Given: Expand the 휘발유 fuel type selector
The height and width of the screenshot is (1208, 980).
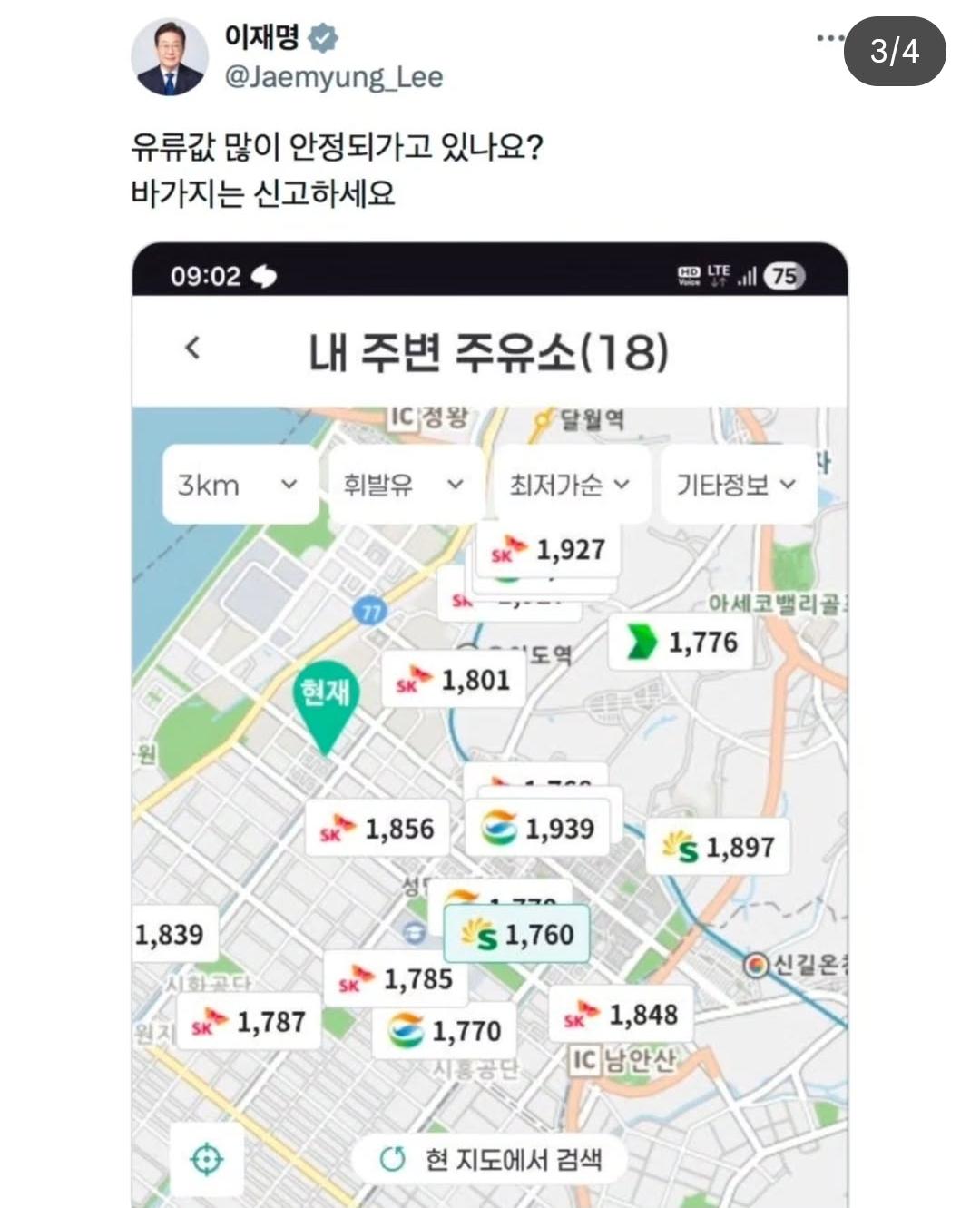Looking at the screenshot, I should pos(403,484).
